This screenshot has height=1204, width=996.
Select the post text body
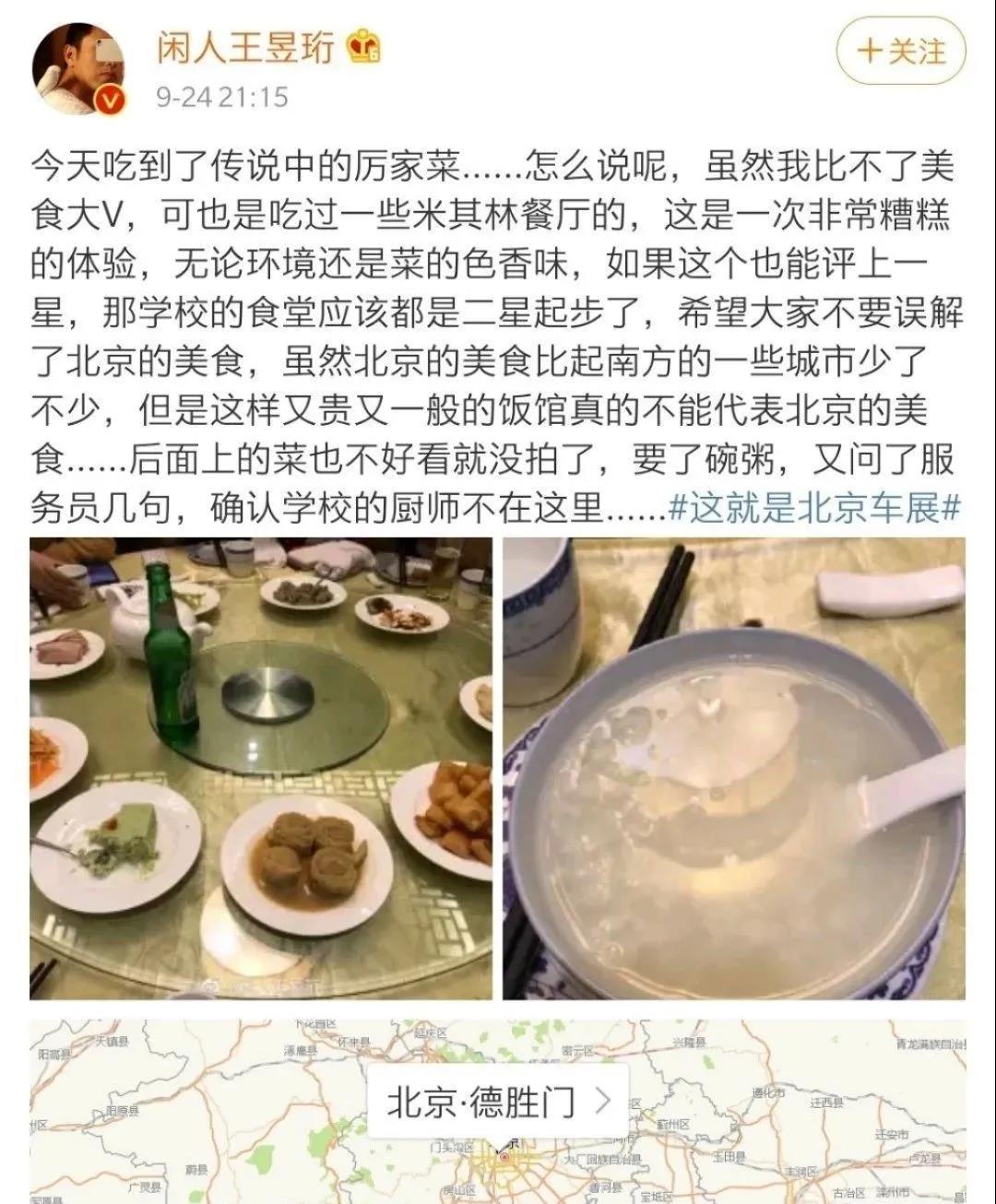tap(498, 332)
